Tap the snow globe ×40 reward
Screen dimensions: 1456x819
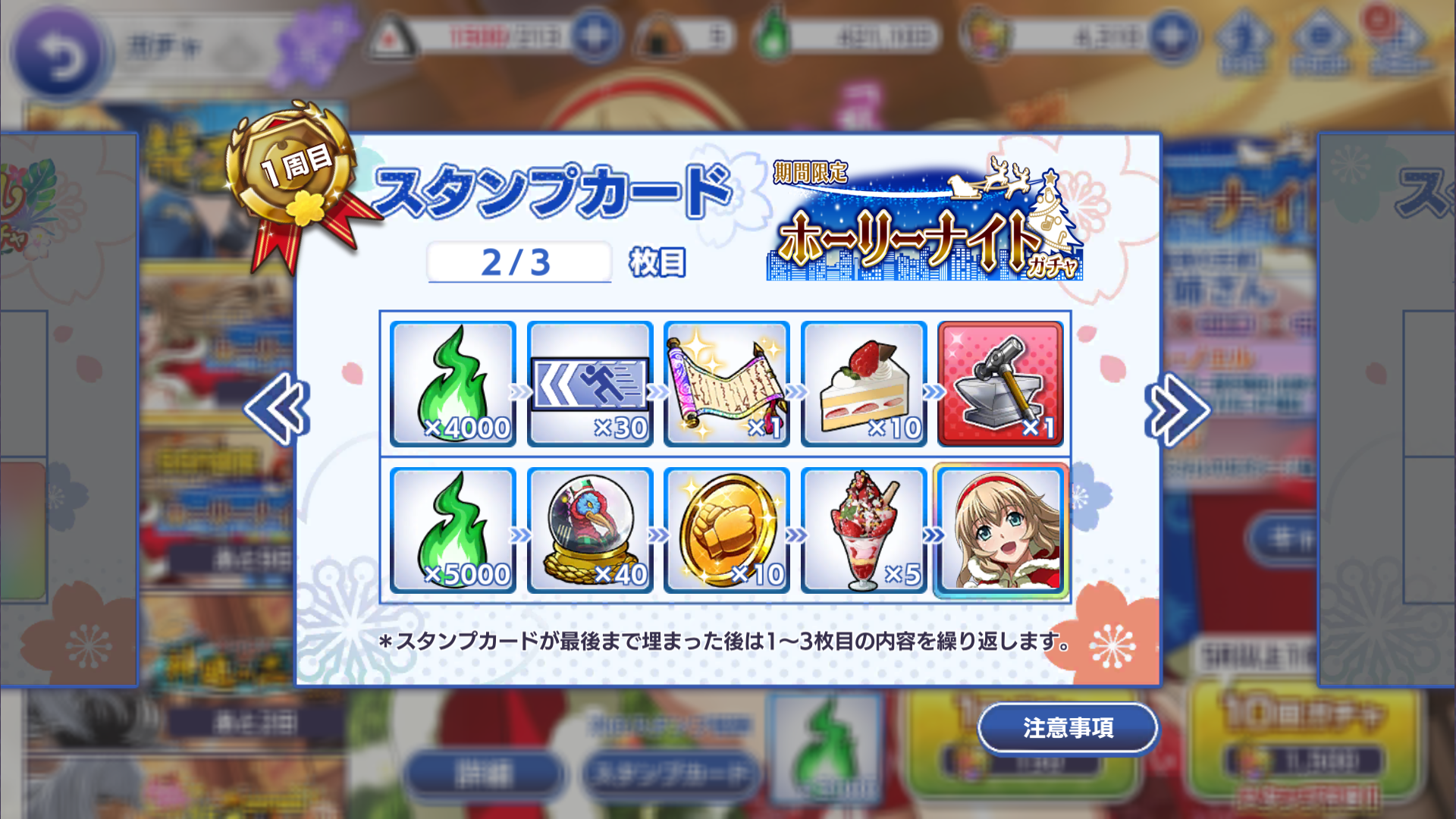coord(590,530)
